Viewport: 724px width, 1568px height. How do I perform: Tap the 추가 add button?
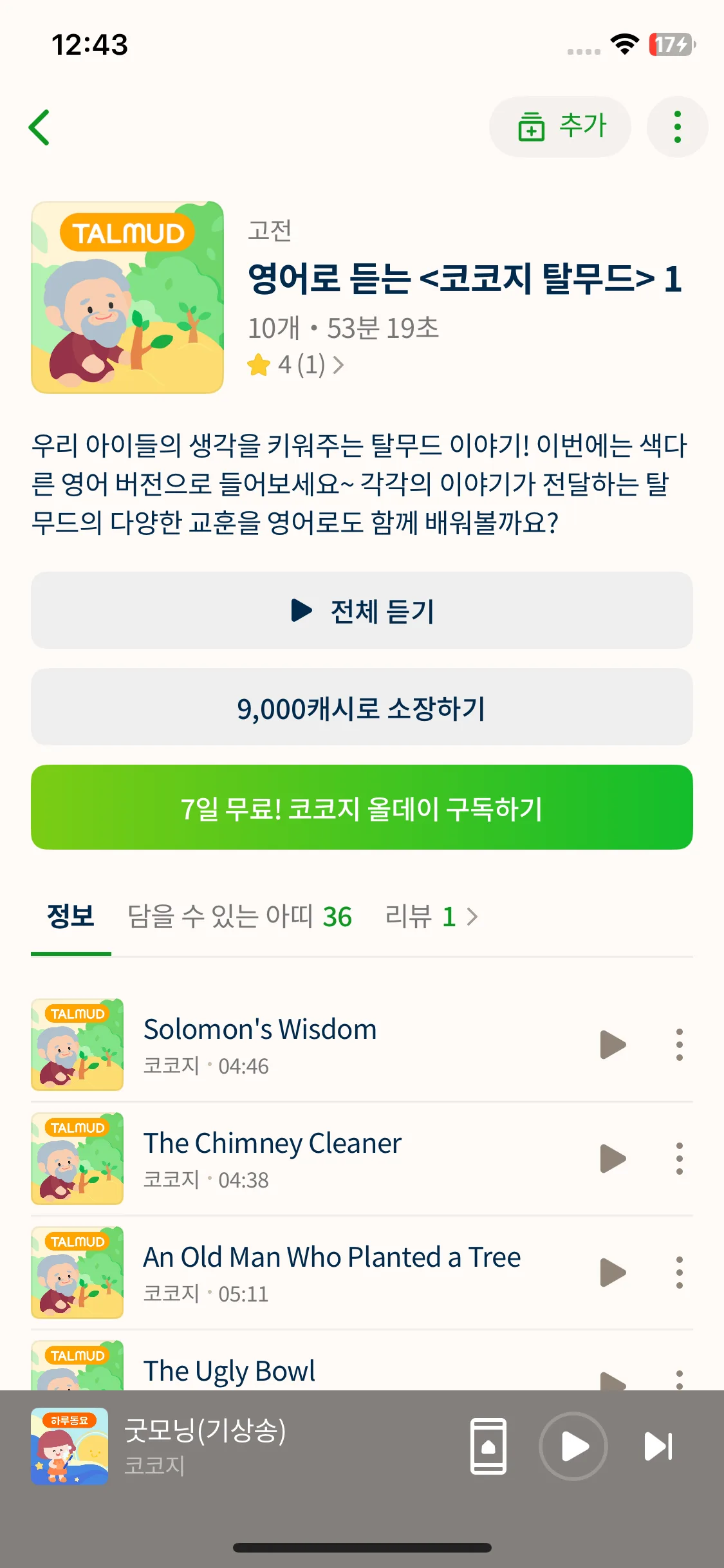click(x=560, y=127)
